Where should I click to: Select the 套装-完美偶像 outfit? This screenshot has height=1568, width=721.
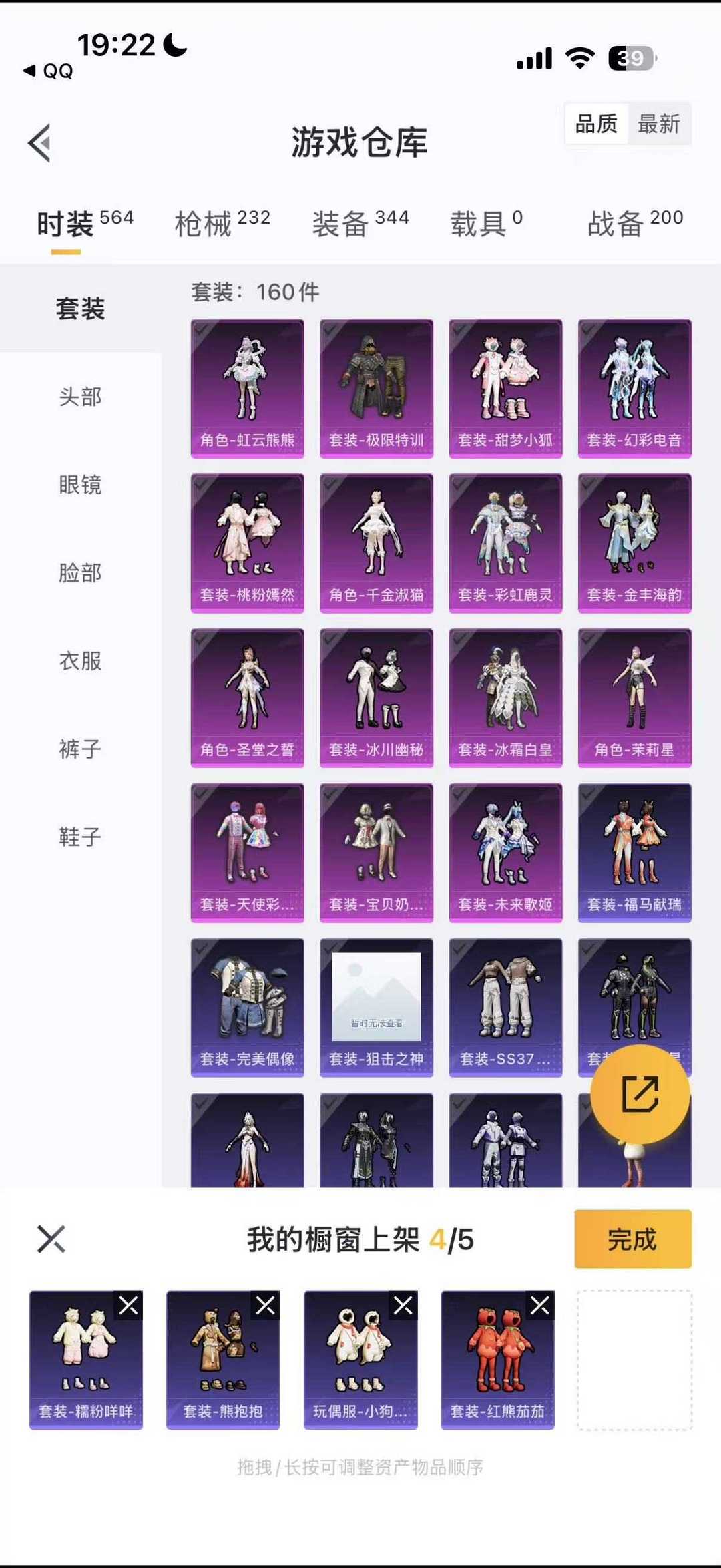point(247,1007)
